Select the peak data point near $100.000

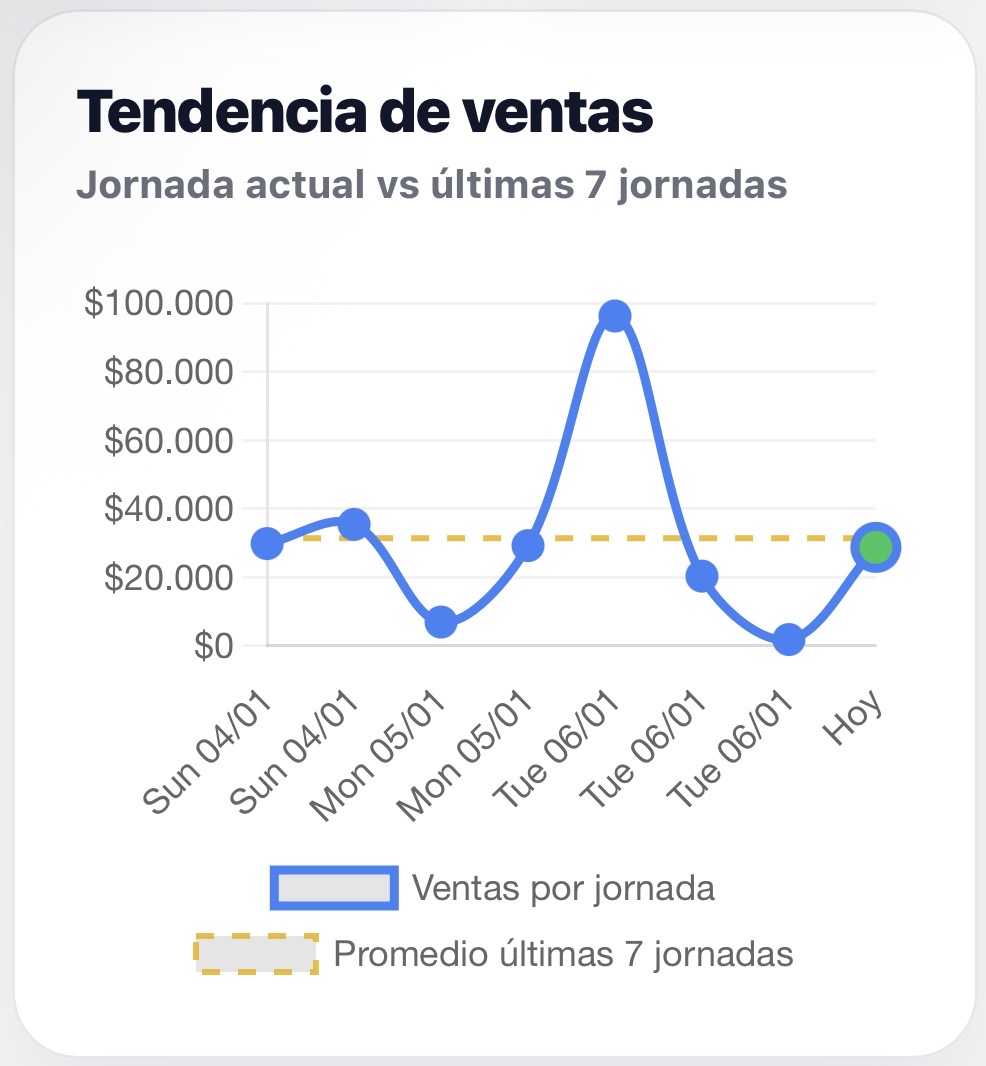coord(615,316)
